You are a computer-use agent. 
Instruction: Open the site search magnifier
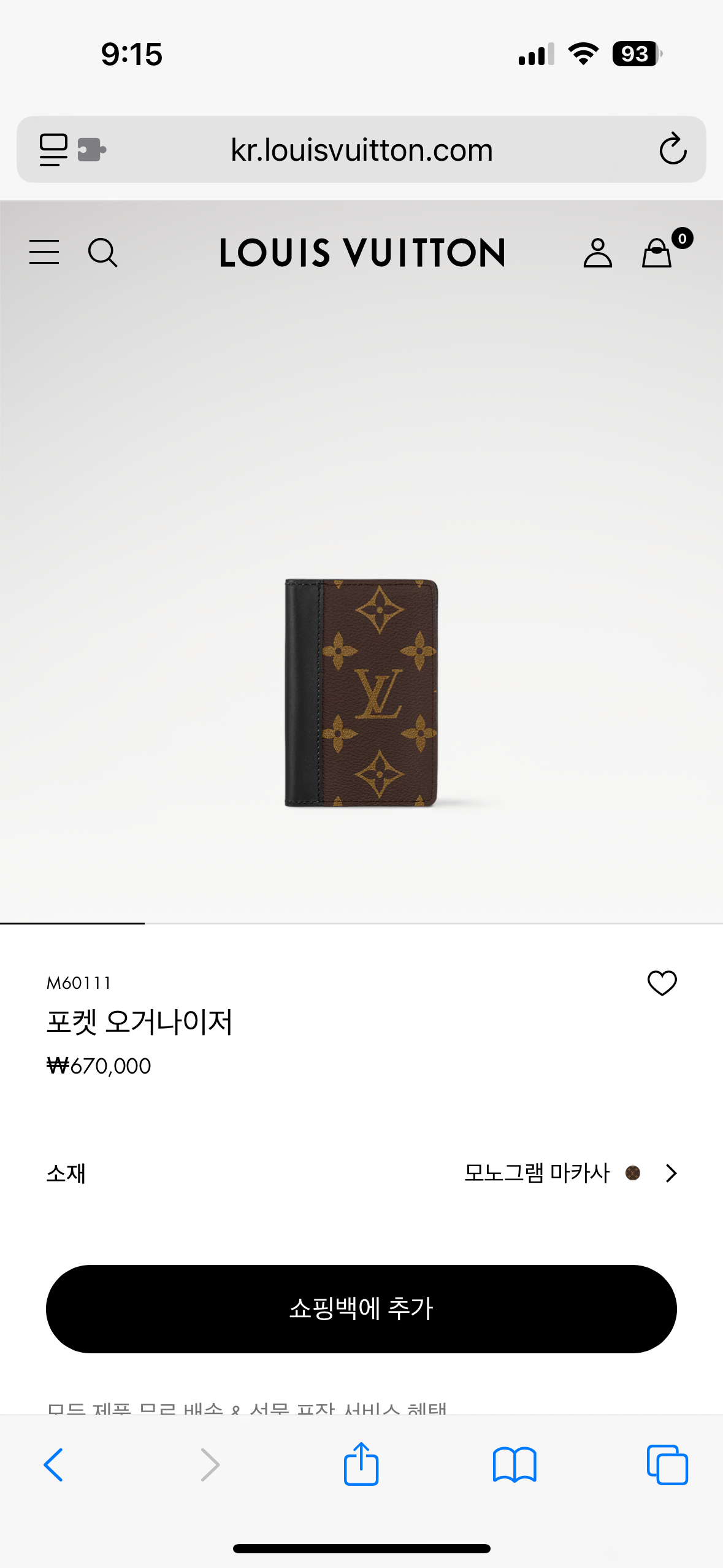click(x=102, y=252)
